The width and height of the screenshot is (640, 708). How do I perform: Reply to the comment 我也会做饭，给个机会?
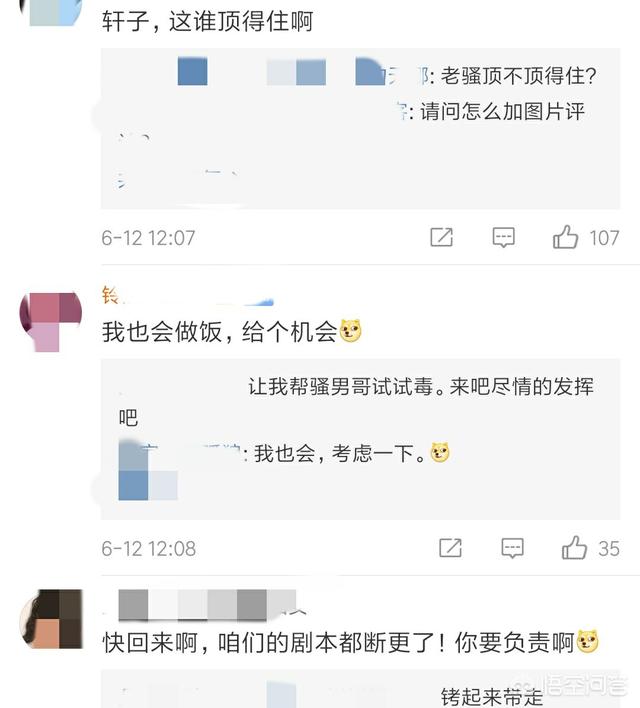click(x=512, y=548)
